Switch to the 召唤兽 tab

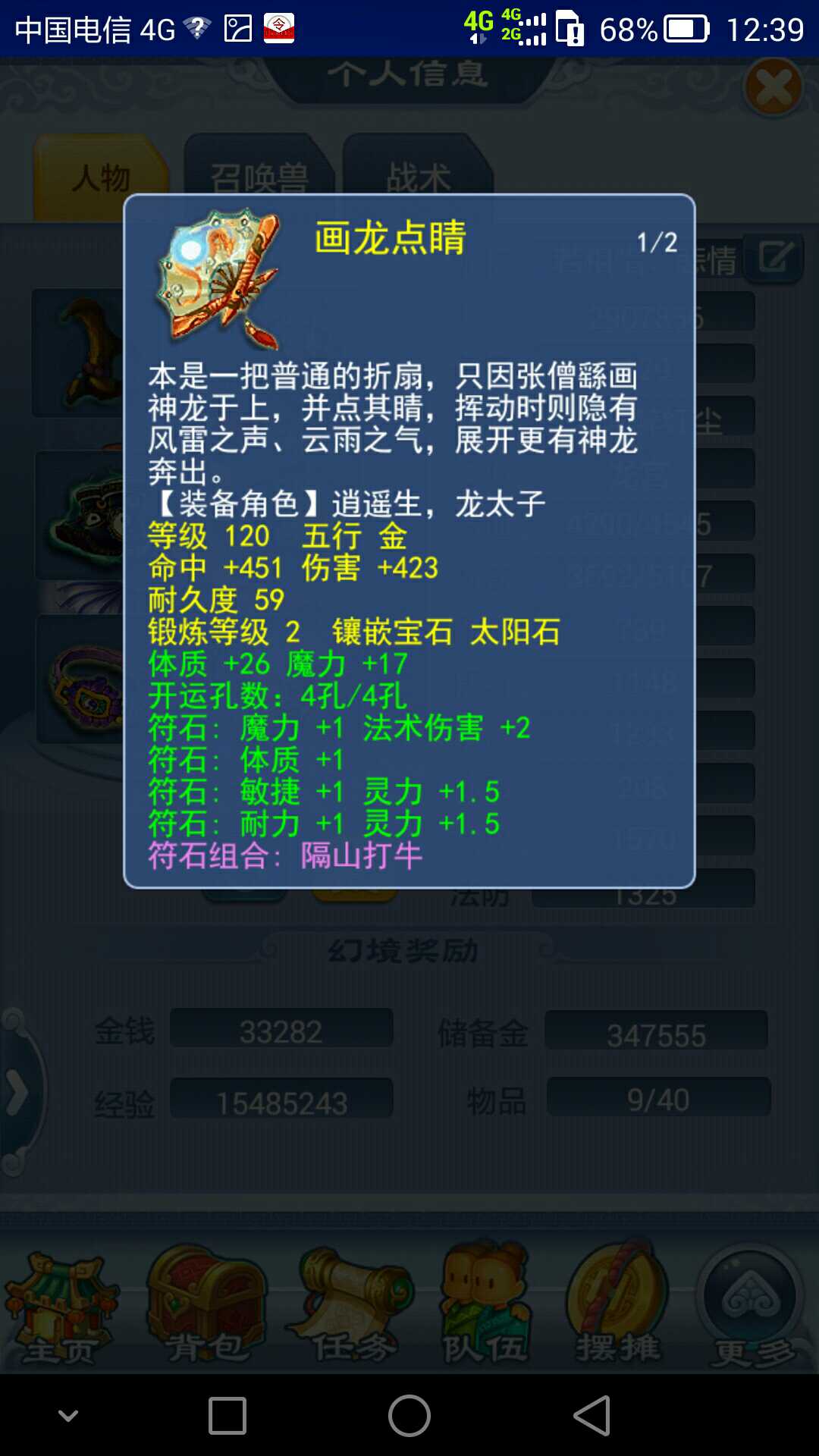[259, 179]
